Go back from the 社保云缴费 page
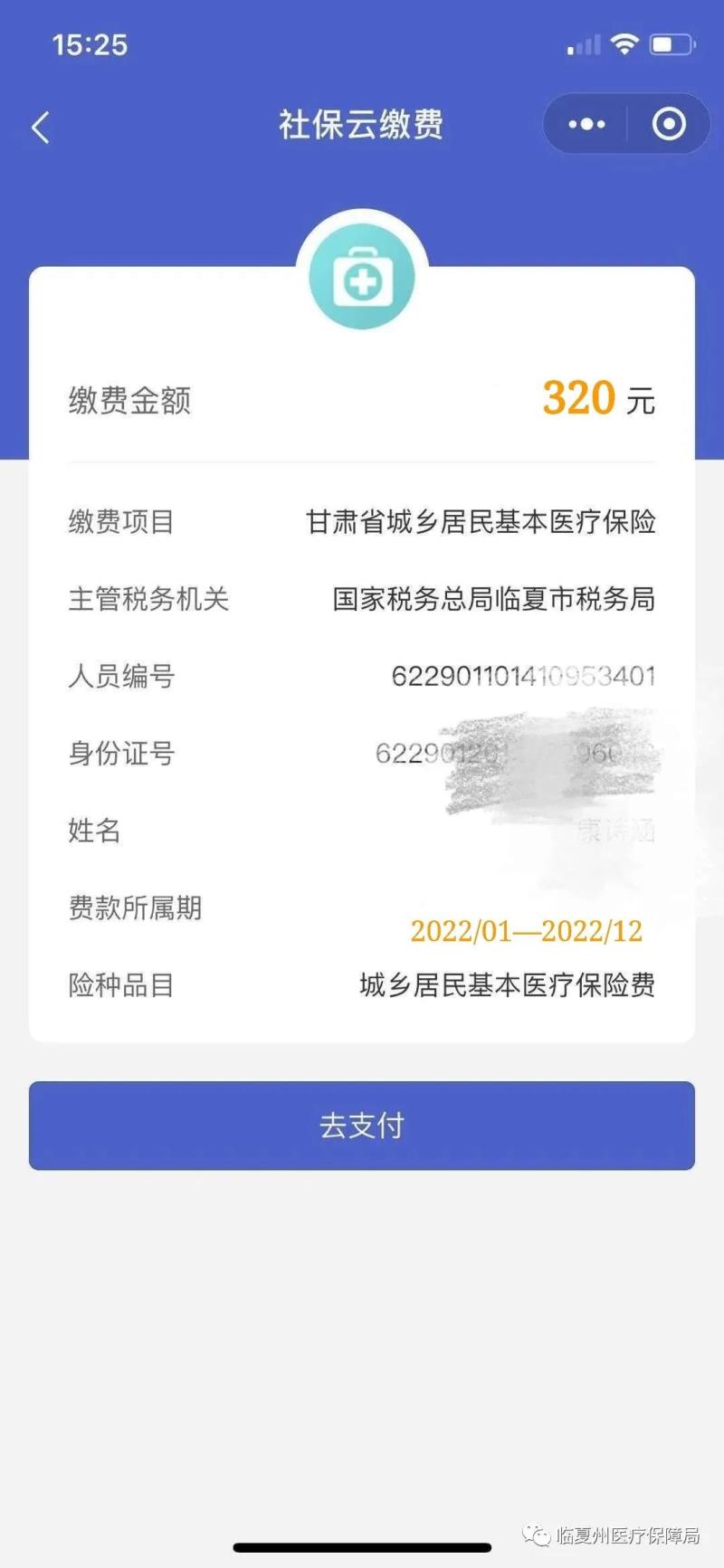This screenshot has height=1568, width=724. (x=41, y=128)
